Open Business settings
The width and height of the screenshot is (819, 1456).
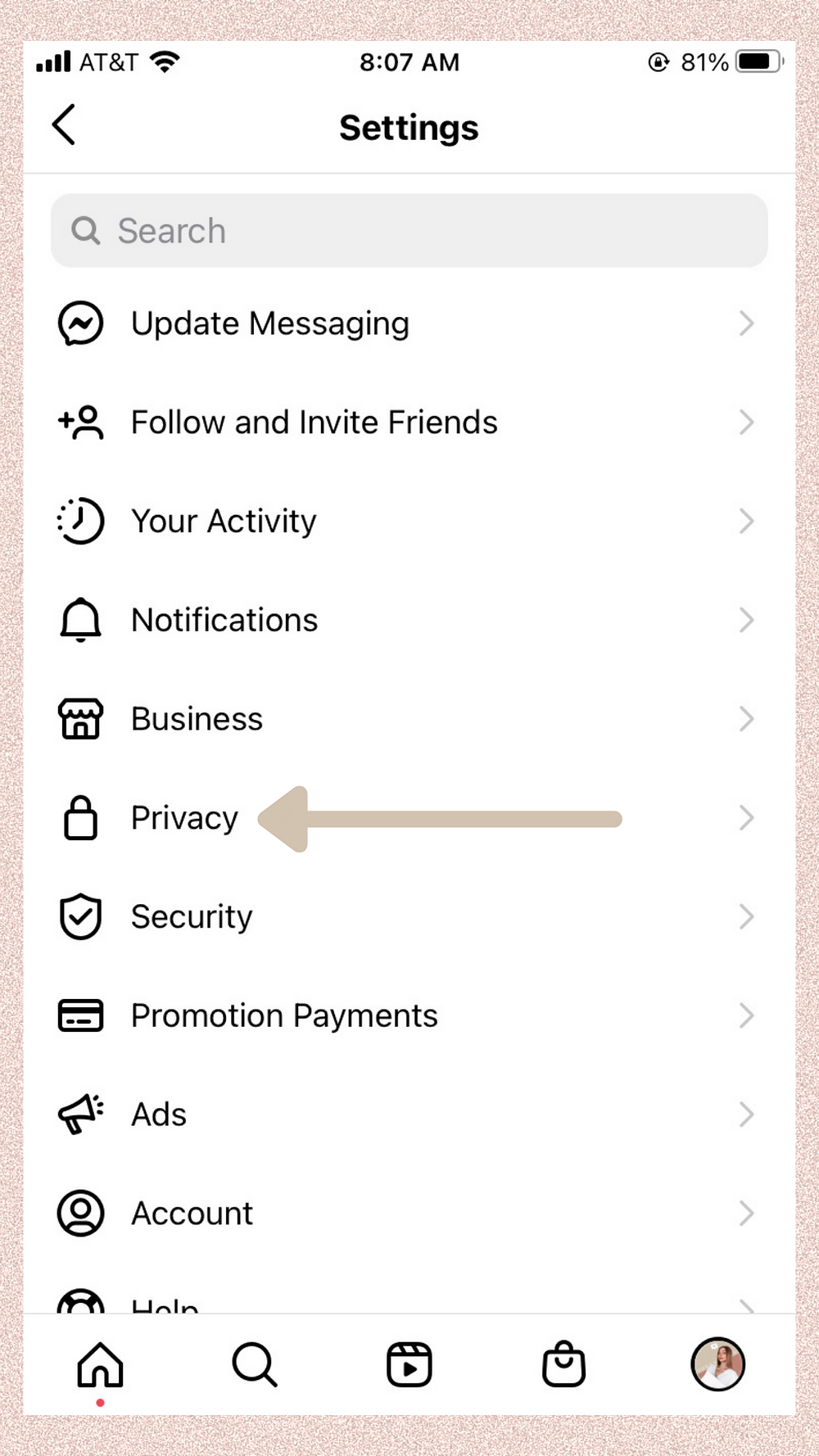pos(409,719)
